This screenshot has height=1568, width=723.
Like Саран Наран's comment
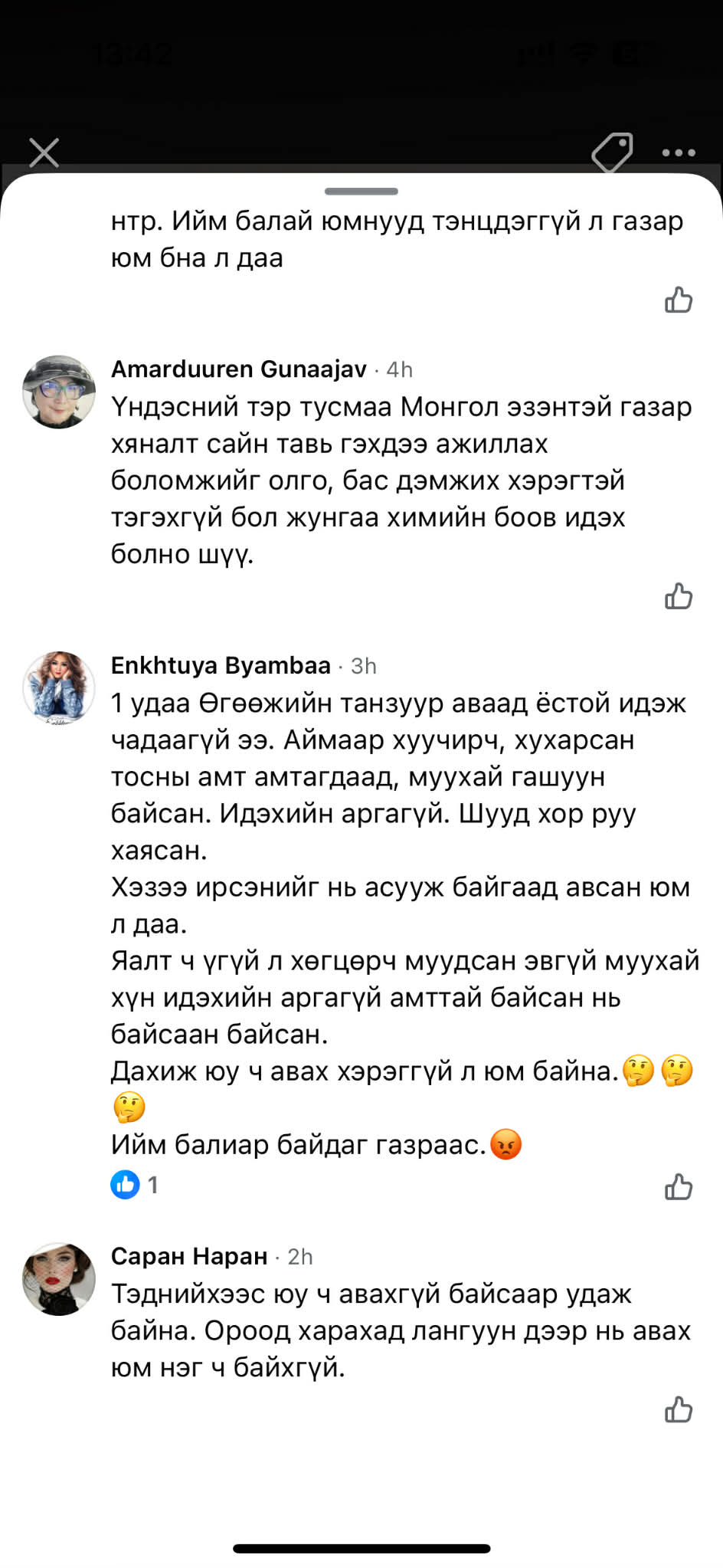[678, 1409]
